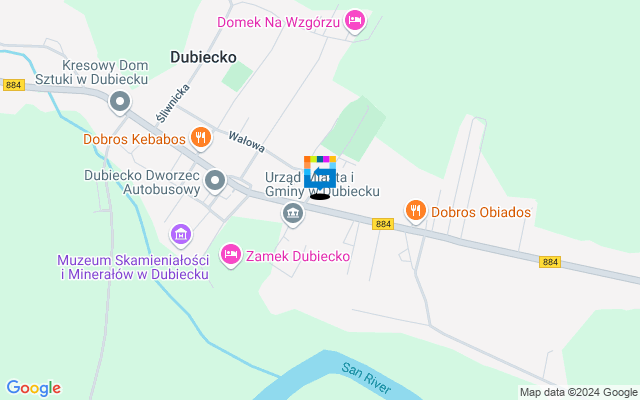
Task: Select the Zamek Dubiecko hotel marker
Action: [231, 256]
